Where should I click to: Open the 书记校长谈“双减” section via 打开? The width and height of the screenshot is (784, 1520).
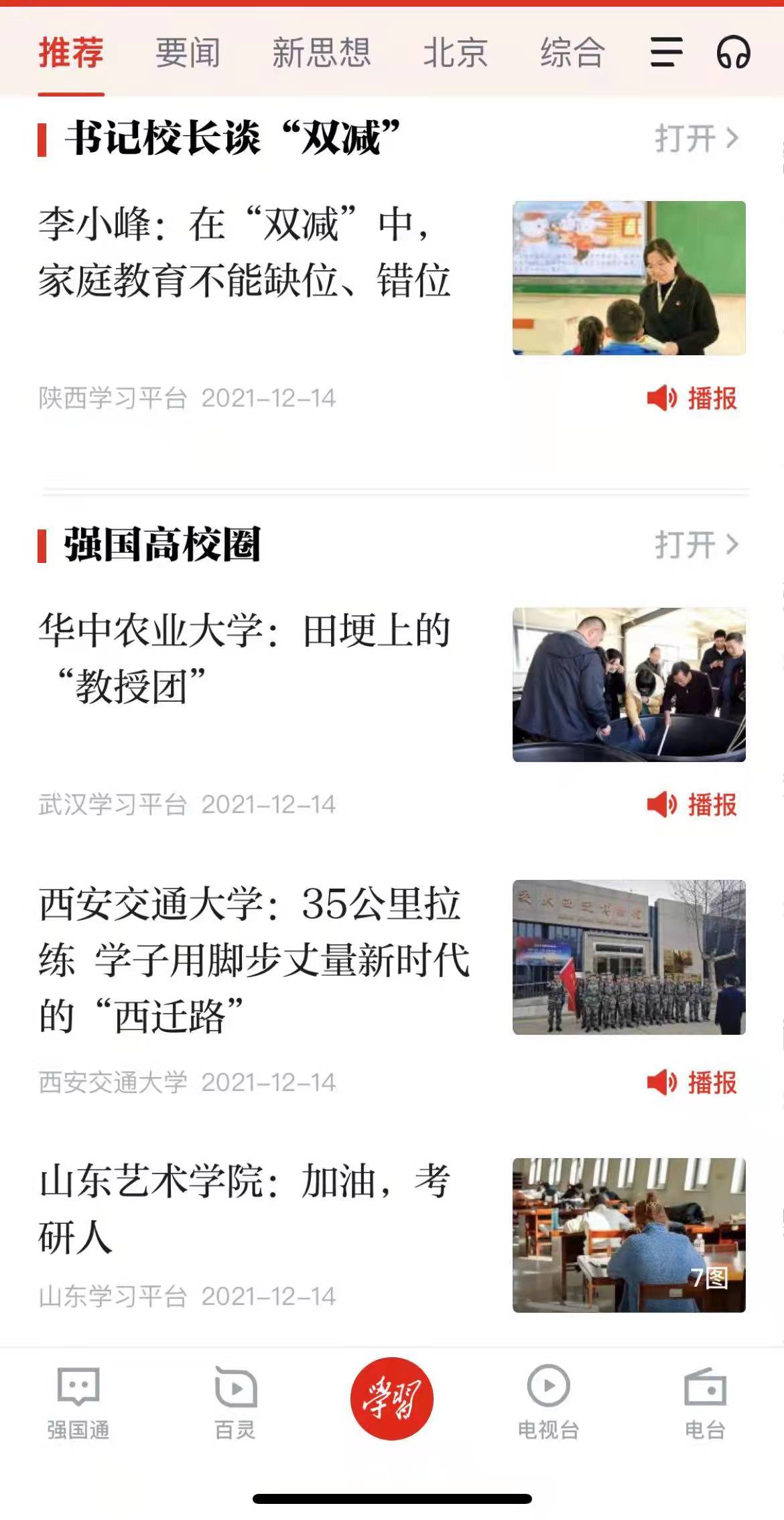(x=696, y=139)
